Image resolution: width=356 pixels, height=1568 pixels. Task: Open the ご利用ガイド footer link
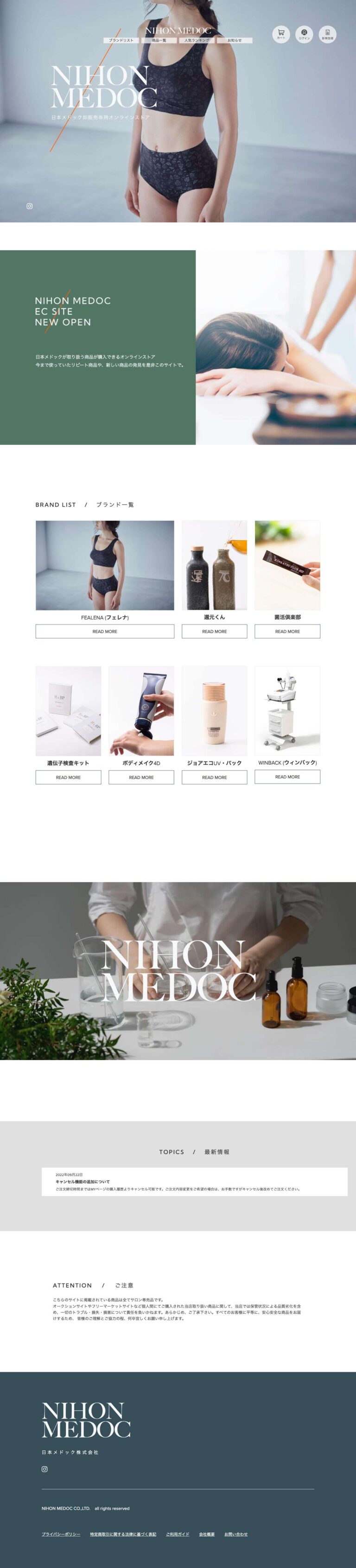pos(178,1534)
